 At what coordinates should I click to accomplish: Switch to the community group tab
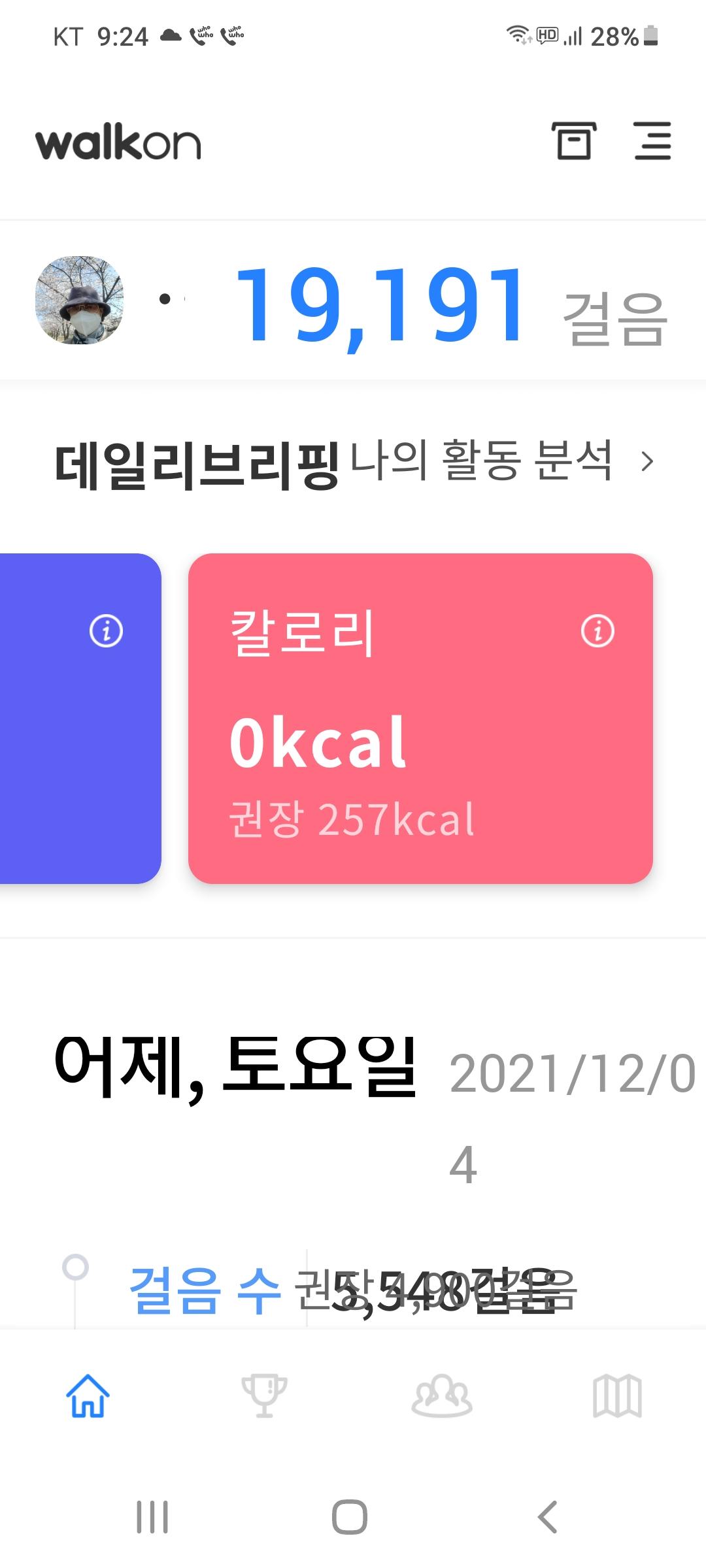pyautogui.click(x=441, y=1397)
